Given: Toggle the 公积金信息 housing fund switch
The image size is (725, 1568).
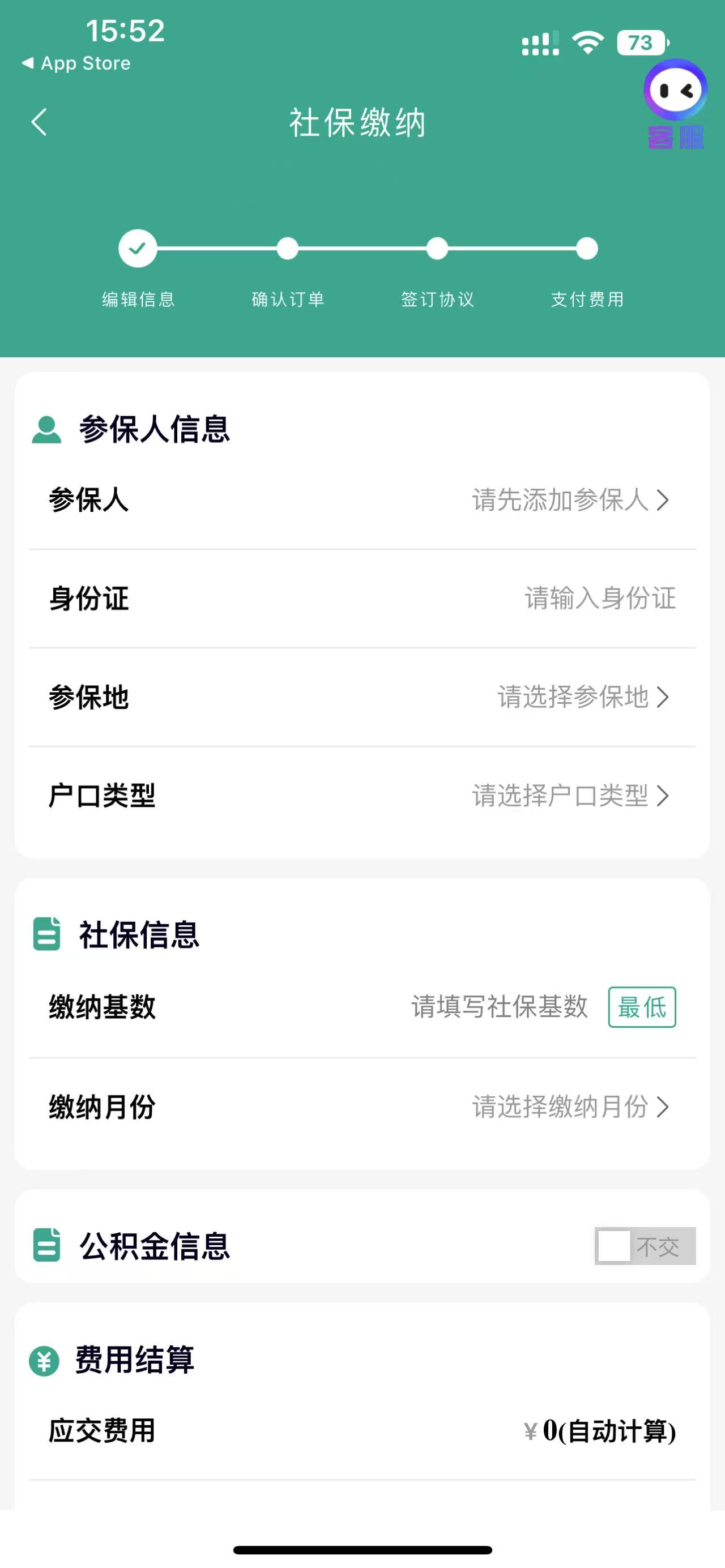Looking at the screenshot, I should click(645, 1246).
